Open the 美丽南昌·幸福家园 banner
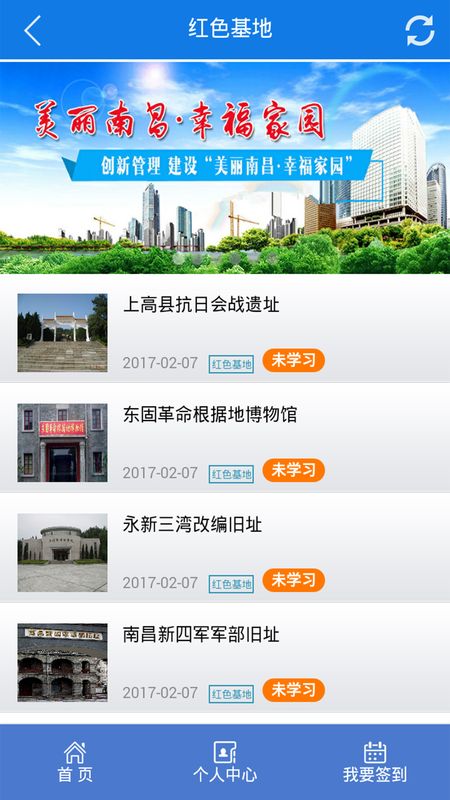Image resolution: width=450 pixels, height=800 pixels. [225, 168]
